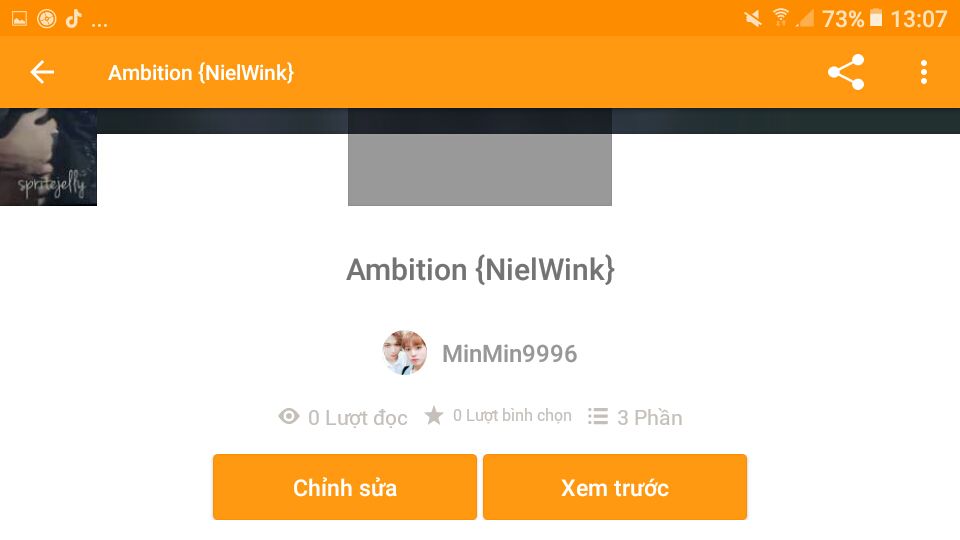Image resolution: width=960 pixels, height=540 pixels.
Task: Open the overflow menu
Action: point(923,72)
